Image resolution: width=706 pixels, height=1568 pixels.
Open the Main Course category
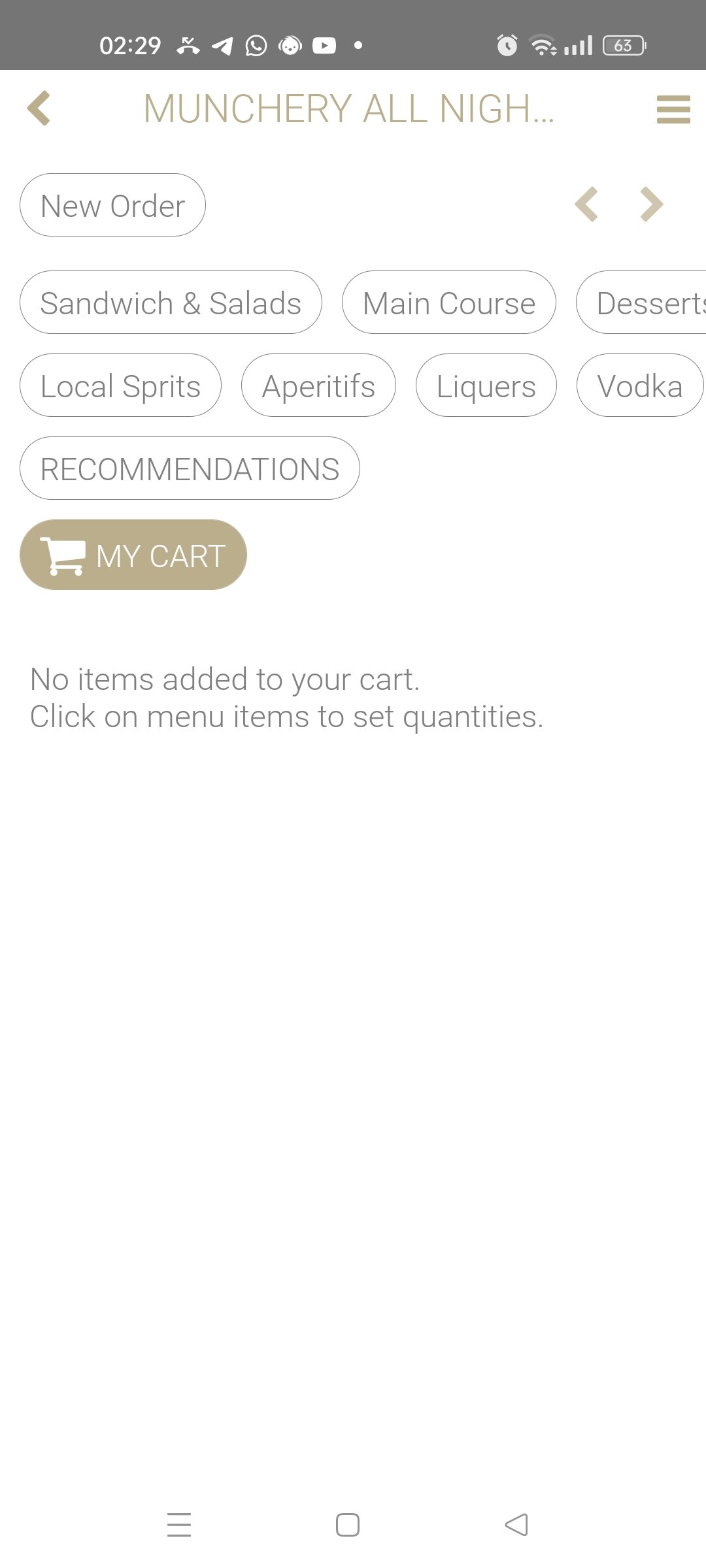(x=448, y=302)
